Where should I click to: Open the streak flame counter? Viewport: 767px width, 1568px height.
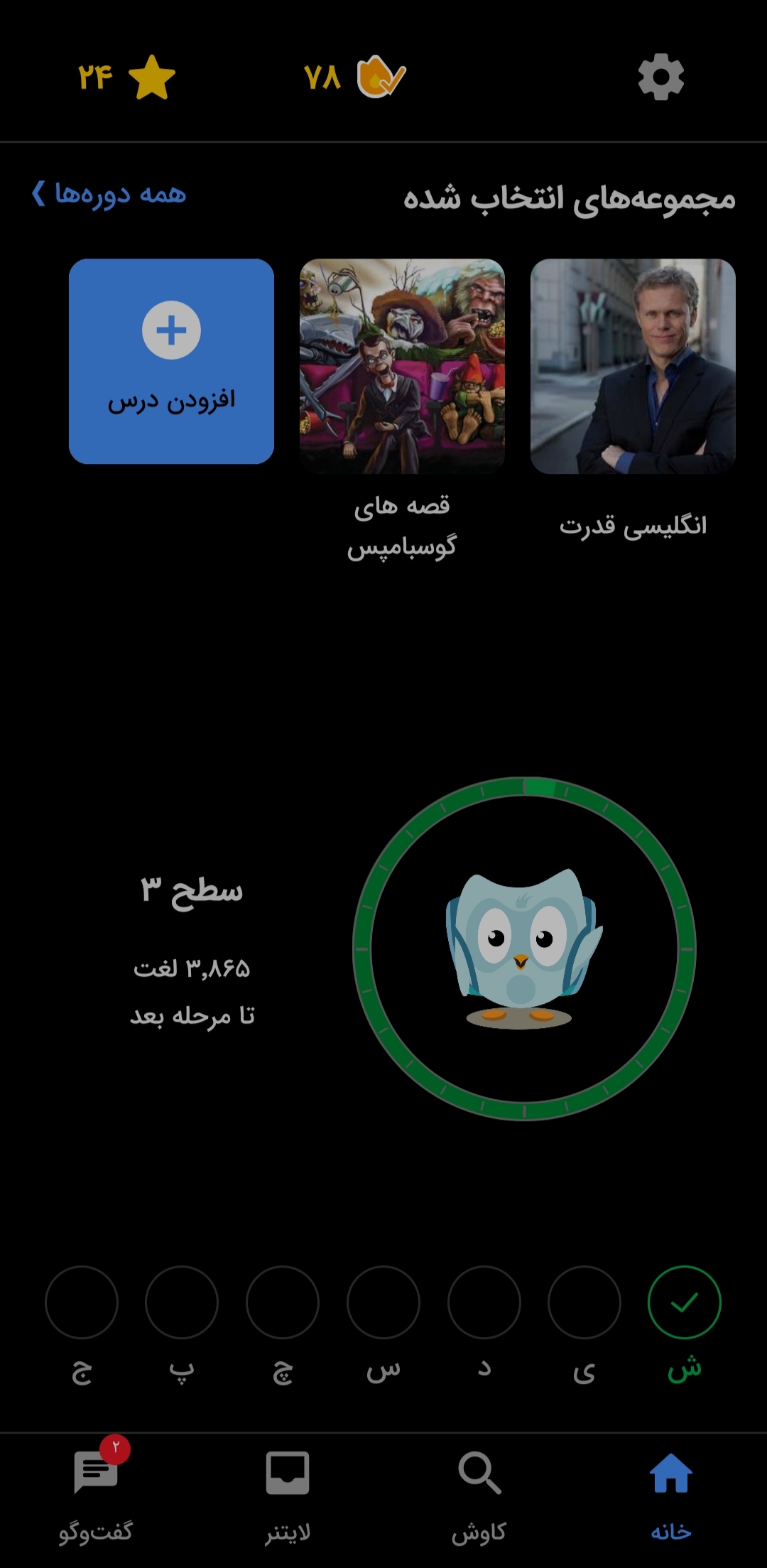point(355,77)
